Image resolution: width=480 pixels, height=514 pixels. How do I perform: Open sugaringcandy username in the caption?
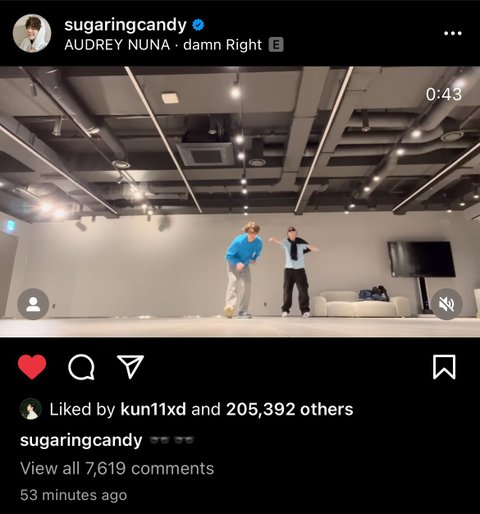(x=81, y=441)
